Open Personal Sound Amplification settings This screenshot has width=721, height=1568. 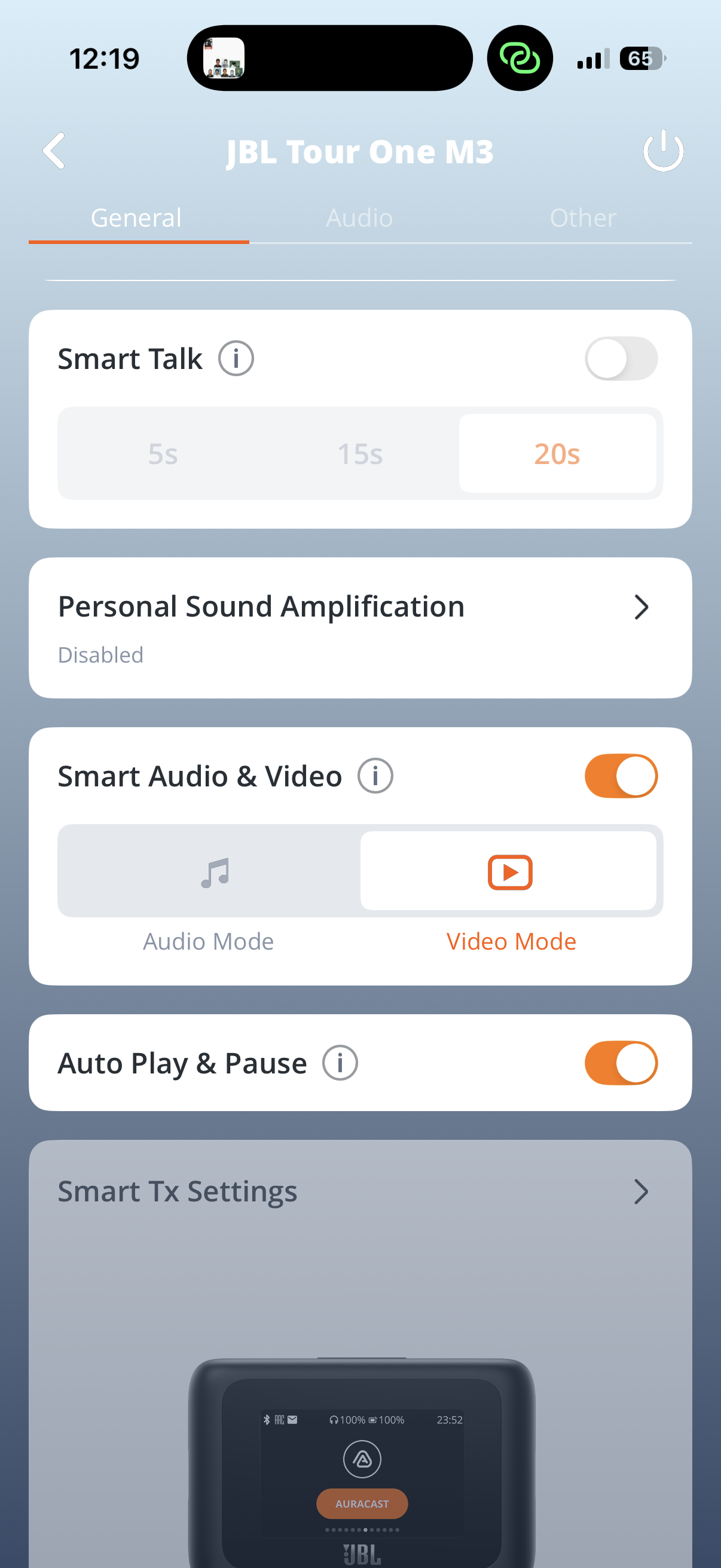point(359,627)
